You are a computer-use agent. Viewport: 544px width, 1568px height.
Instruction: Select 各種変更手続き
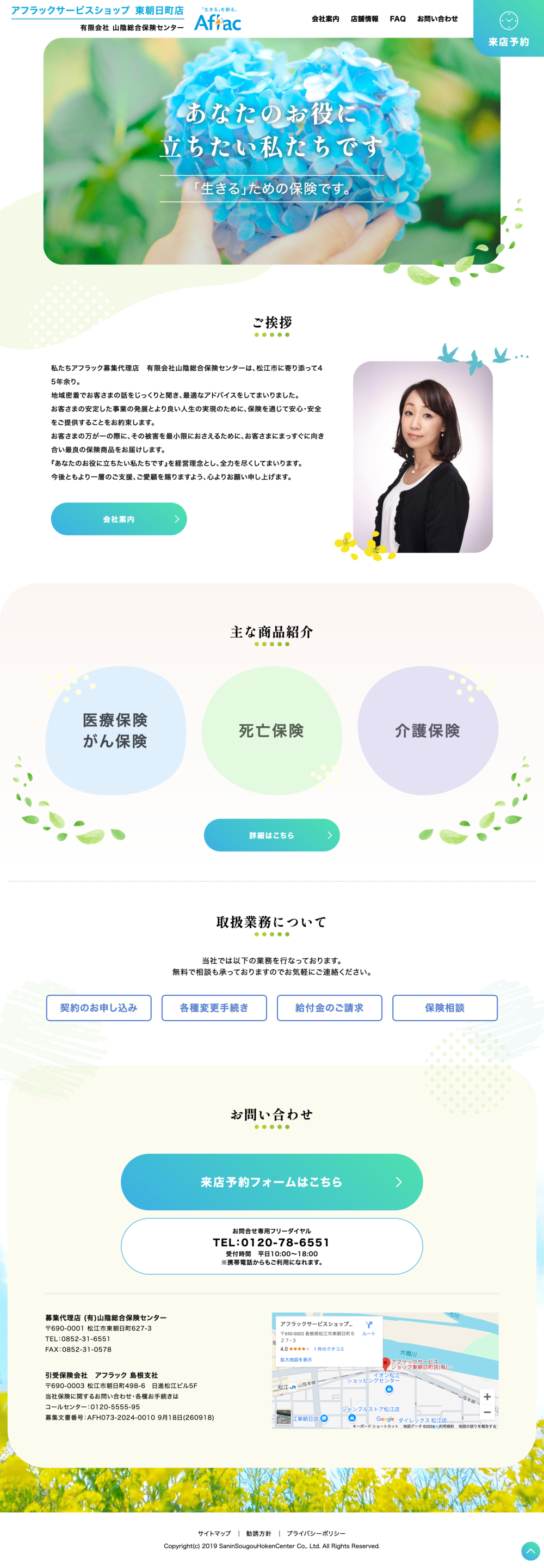214,1007
